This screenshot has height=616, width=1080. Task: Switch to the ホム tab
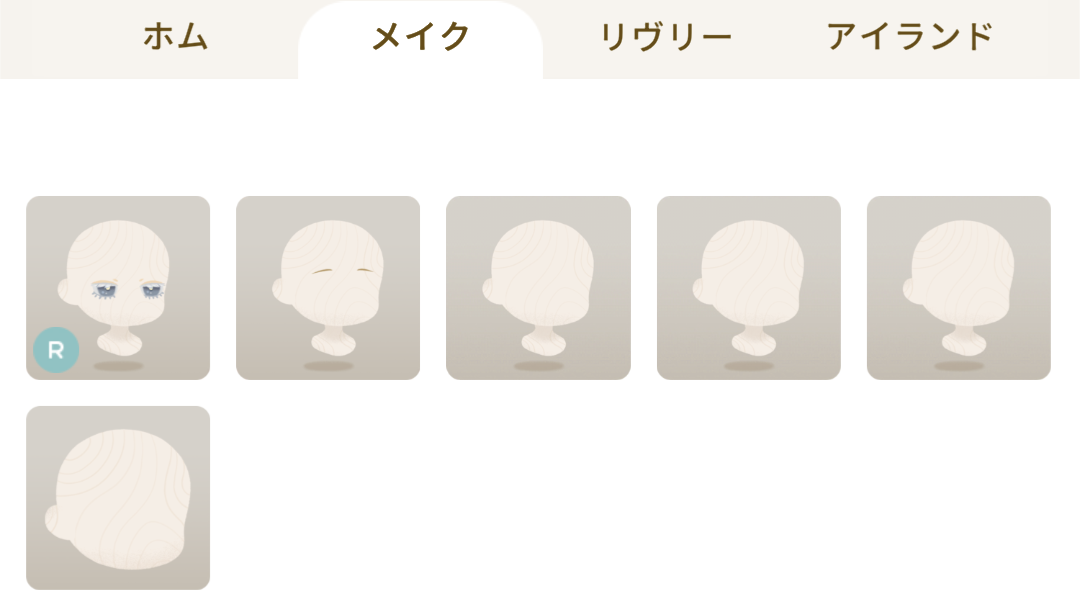tap(175, 38)
